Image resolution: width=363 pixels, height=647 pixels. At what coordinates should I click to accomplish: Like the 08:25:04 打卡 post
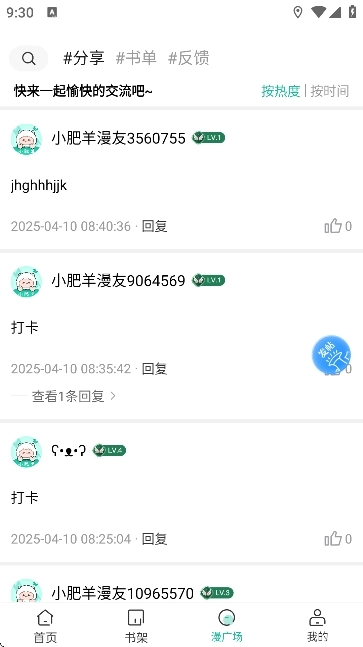point(338,539)
